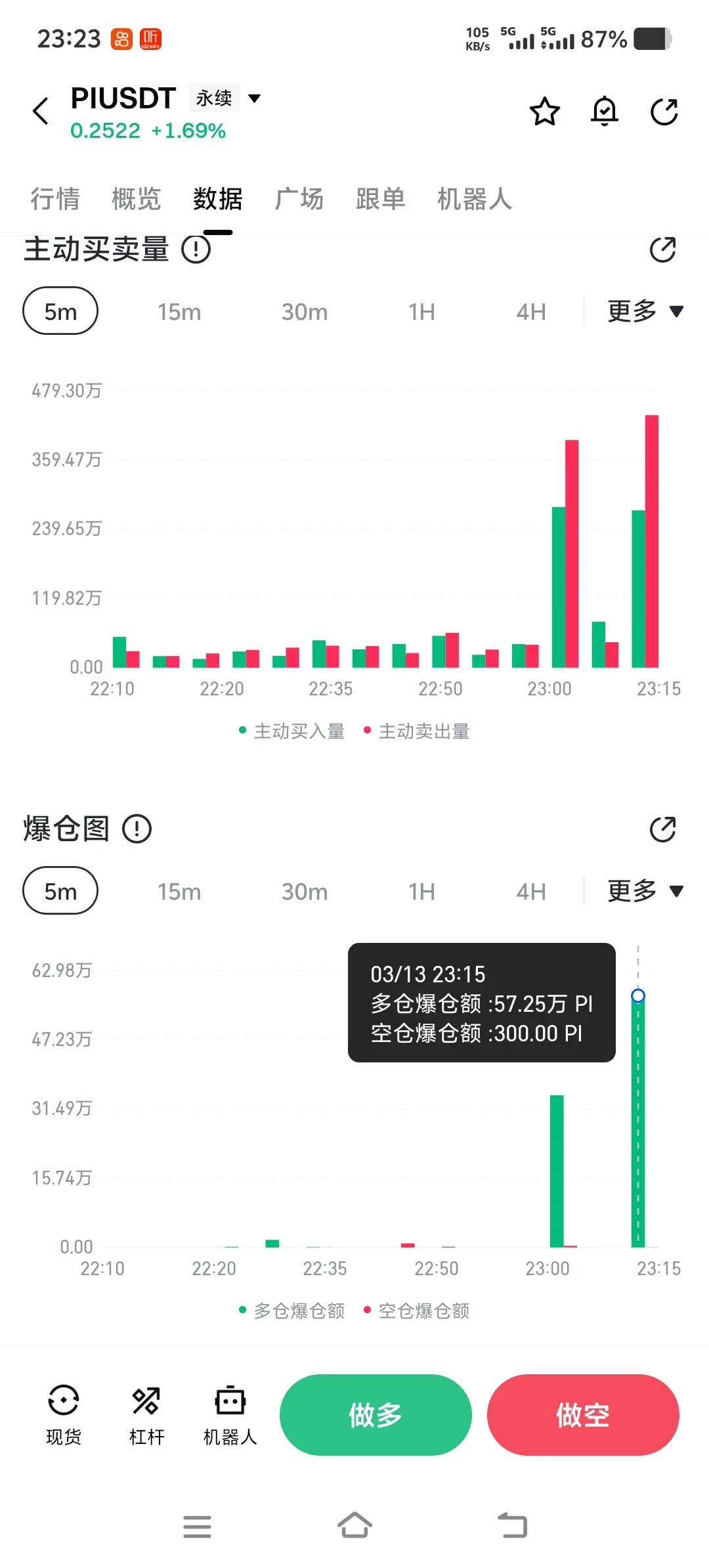Show info for 主动买卖量
This screenshot has width=709, height=1568.
[196, 250]
